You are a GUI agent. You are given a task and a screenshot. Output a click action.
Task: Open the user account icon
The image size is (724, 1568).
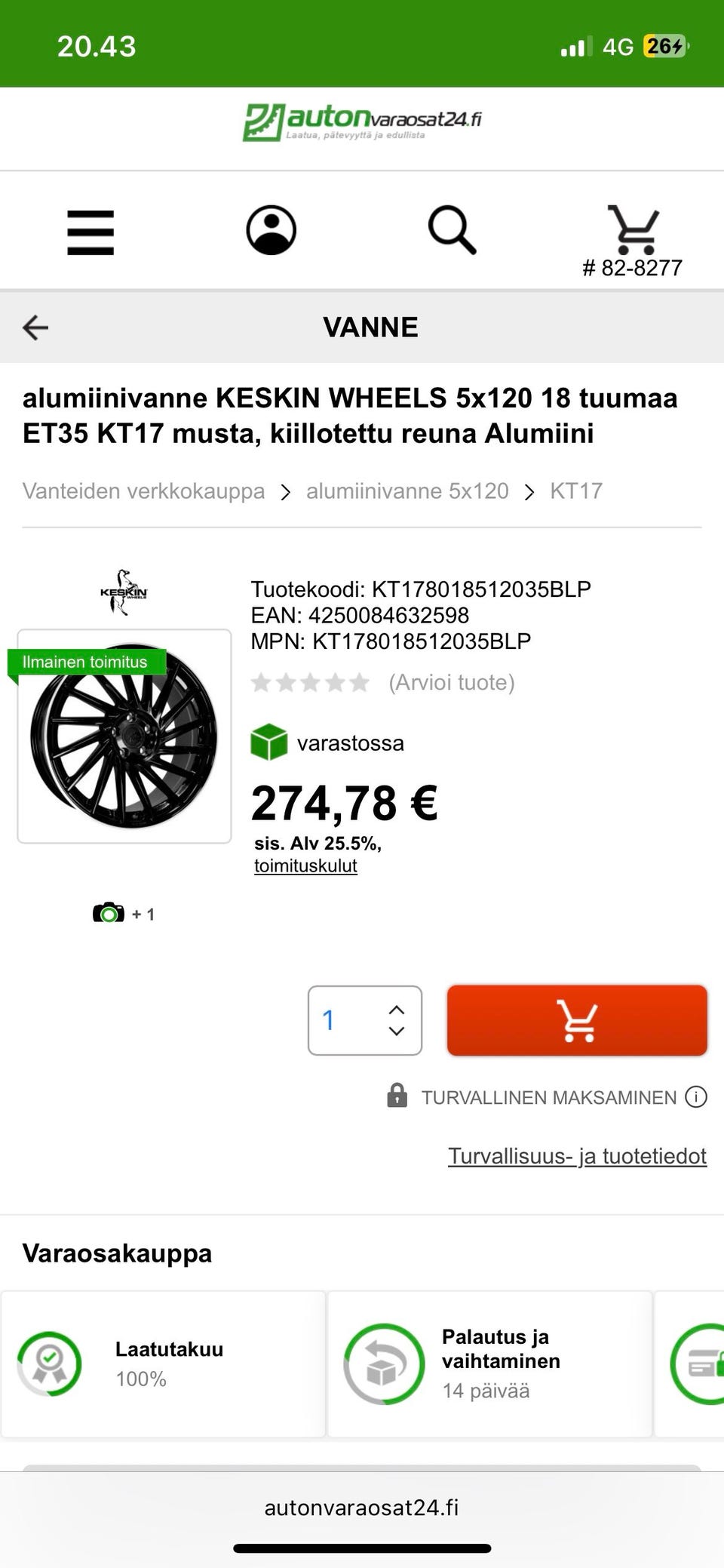click(271, 230)
